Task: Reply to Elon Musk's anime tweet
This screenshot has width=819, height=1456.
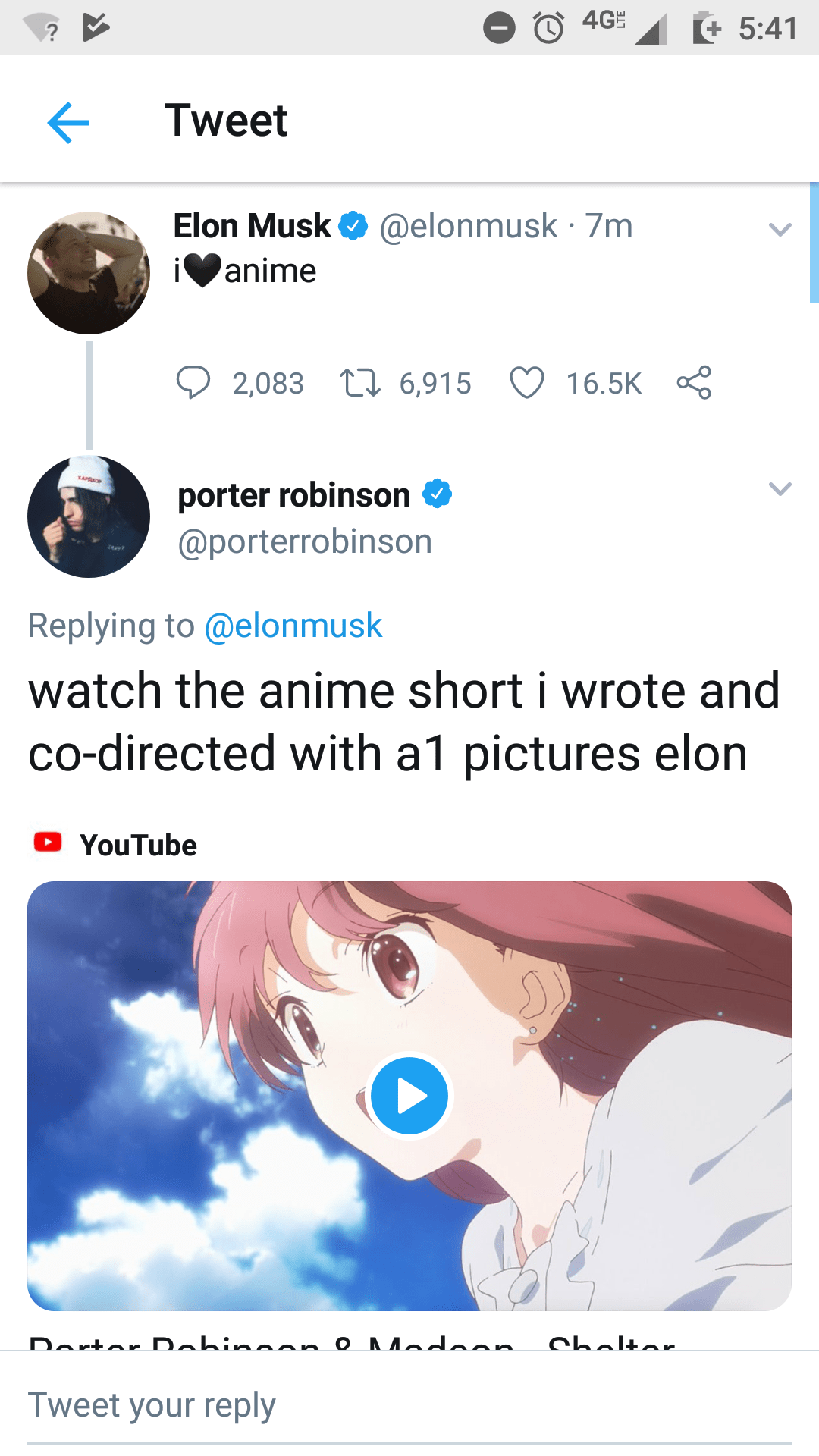Action: (x=193, y=382)
